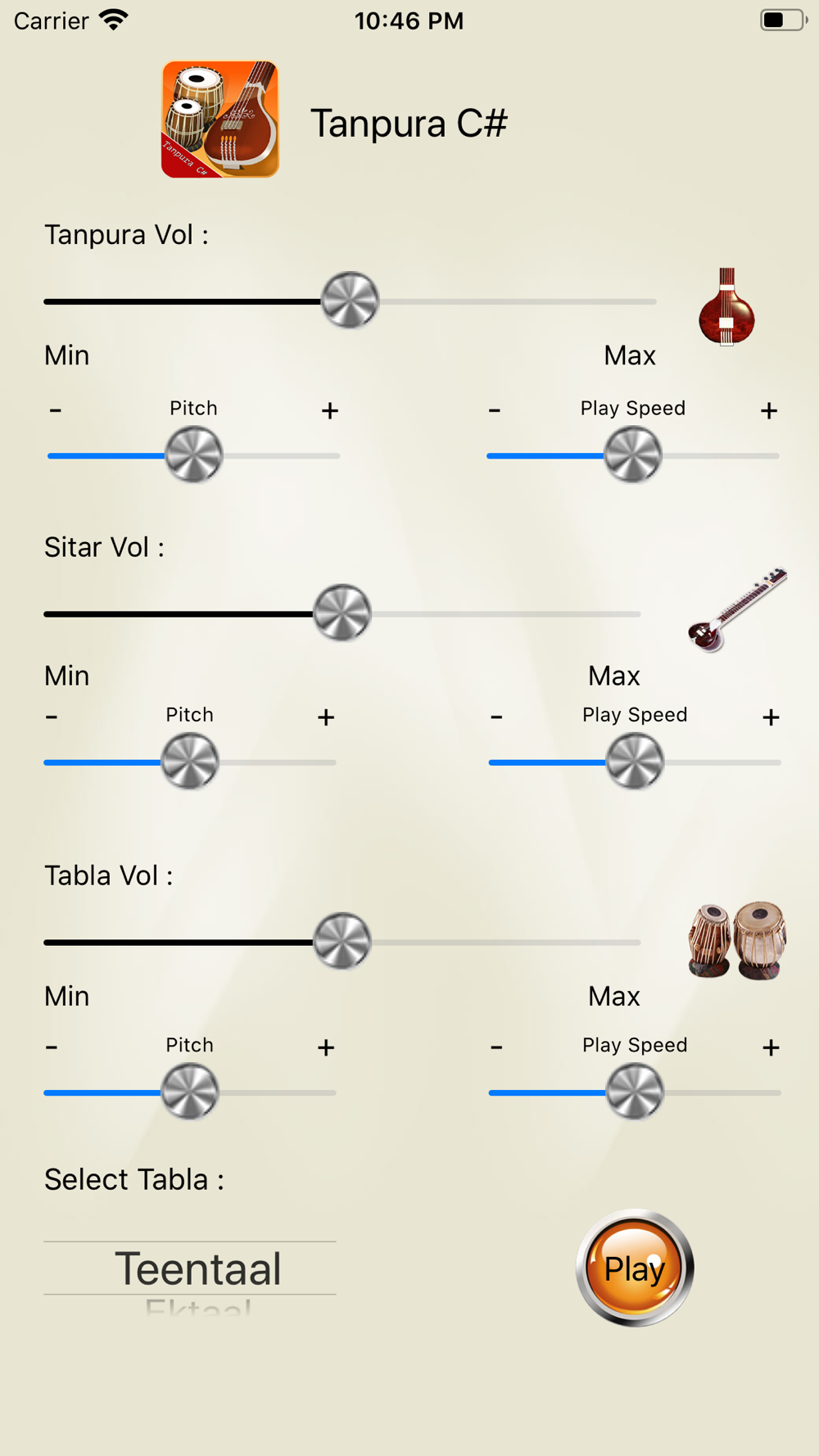Viewport: 819px width, 1456px height.
Task: Tap the Sitar Play Speed slider knob
Action: 635,762
